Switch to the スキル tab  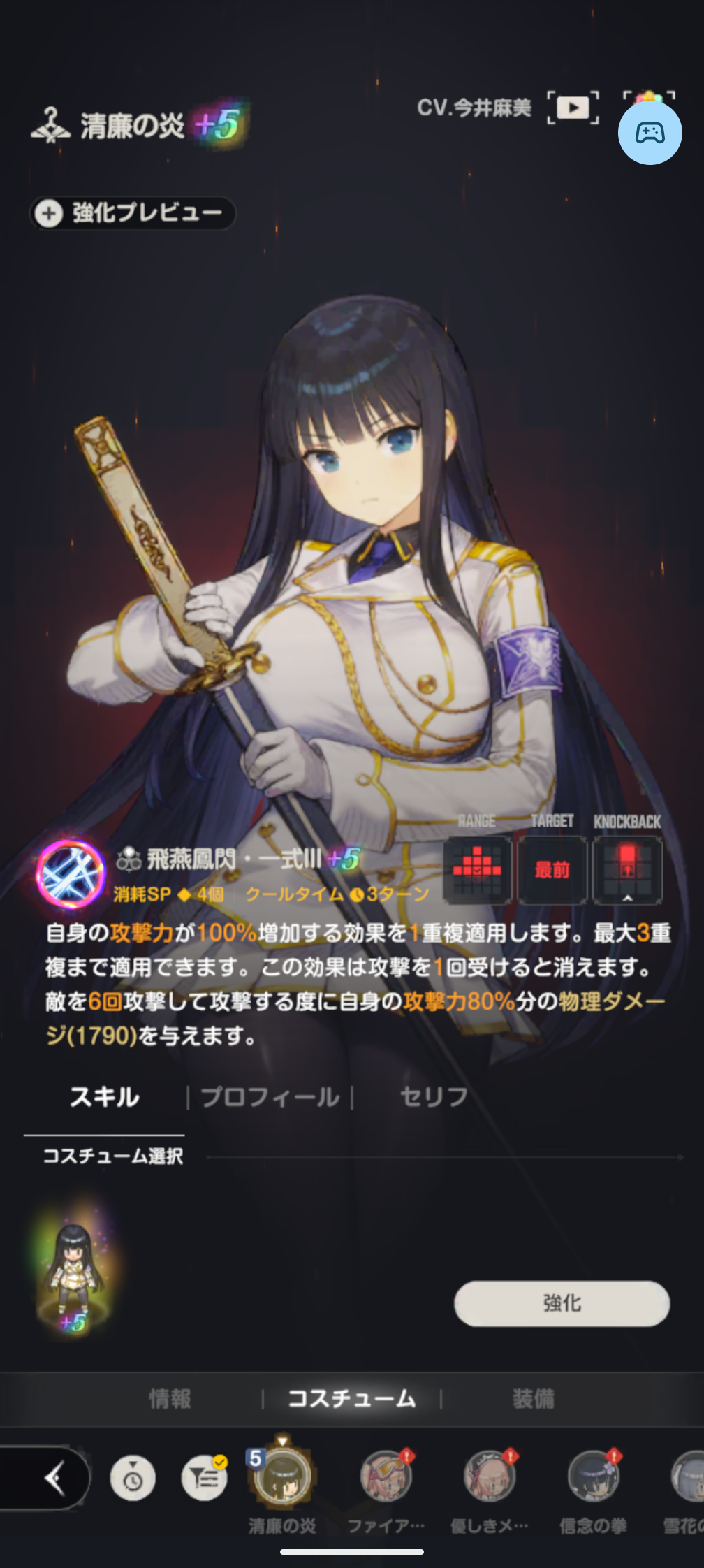pos(105,1097)
